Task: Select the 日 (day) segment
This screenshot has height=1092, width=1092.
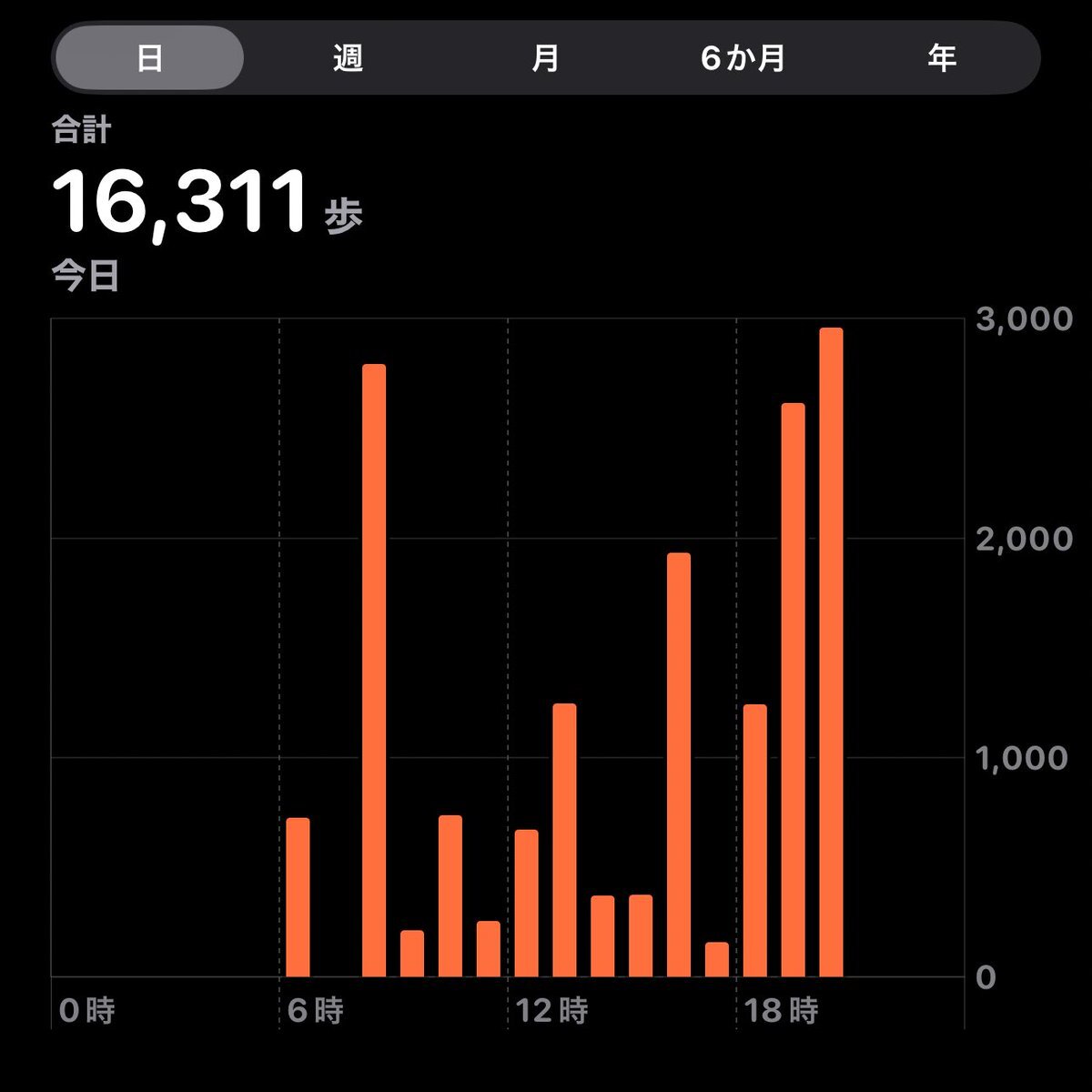Action: [x=149, y=58]
